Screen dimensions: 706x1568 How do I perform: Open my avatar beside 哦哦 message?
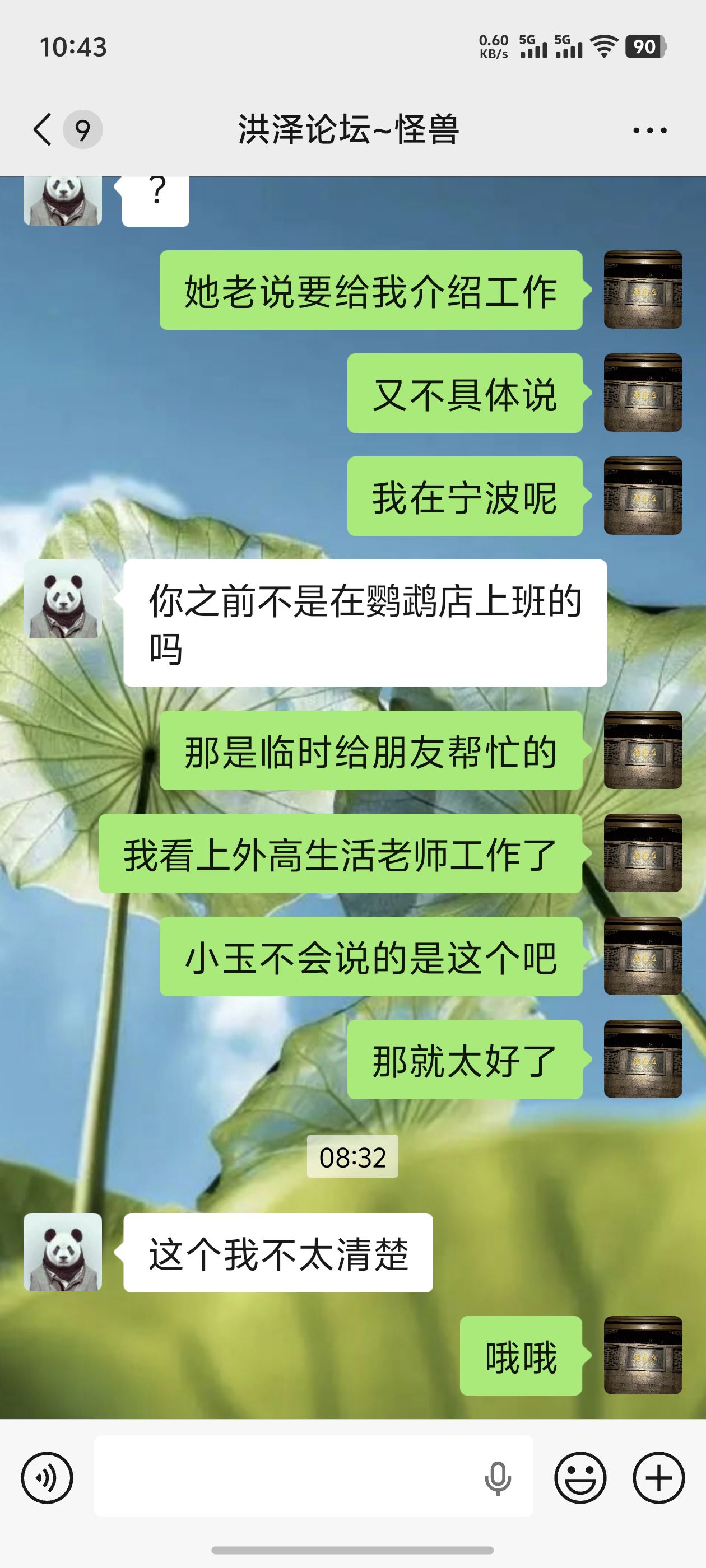(x=643, y=1355)
